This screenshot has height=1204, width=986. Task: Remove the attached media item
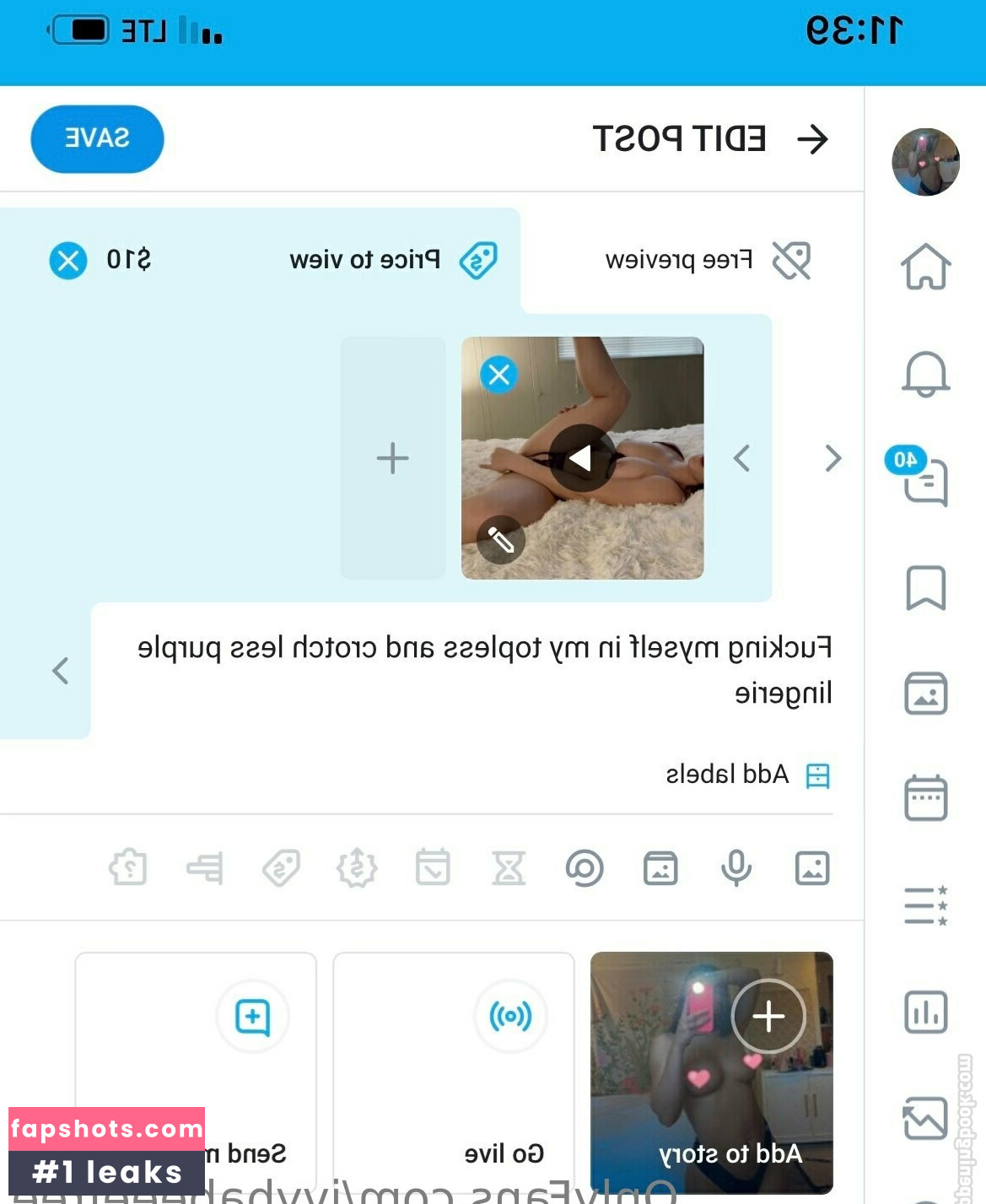[x=498, y=374]
